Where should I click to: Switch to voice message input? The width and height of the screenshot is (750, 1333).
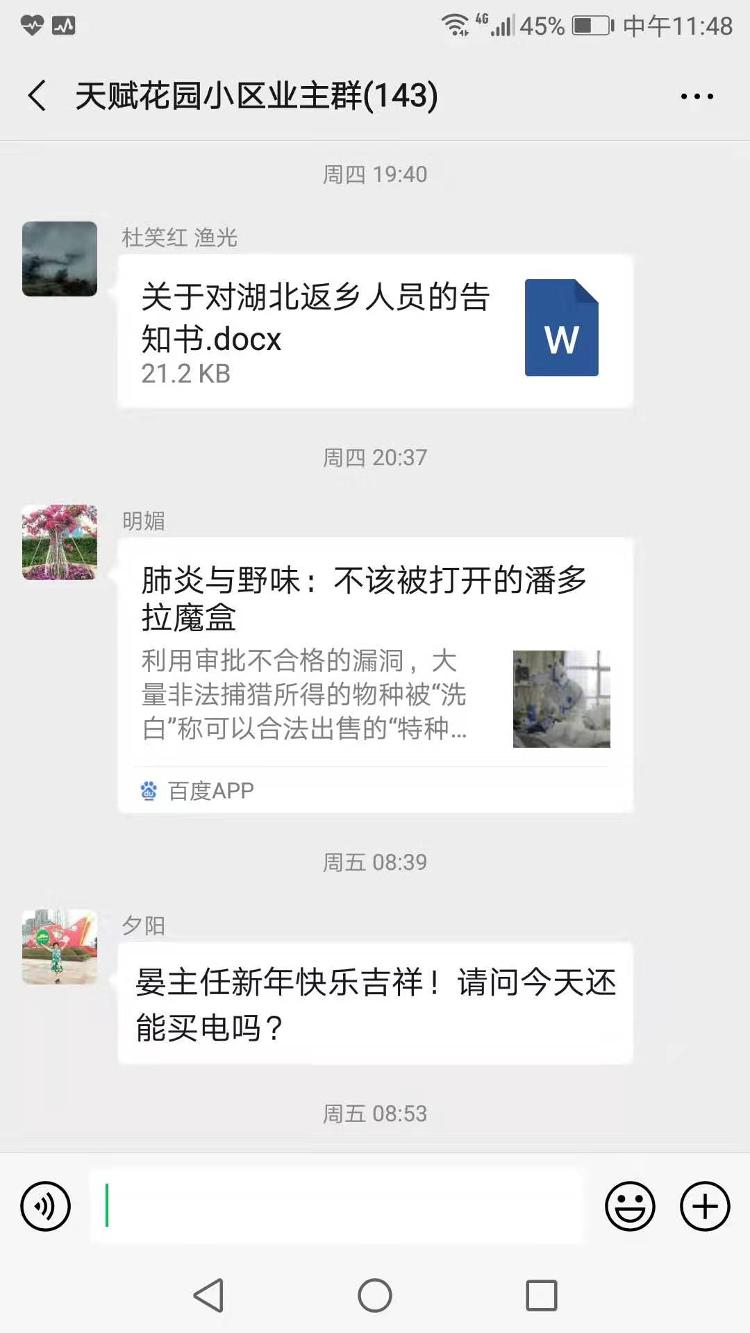pyautogui.click(x=46, y=1206)
